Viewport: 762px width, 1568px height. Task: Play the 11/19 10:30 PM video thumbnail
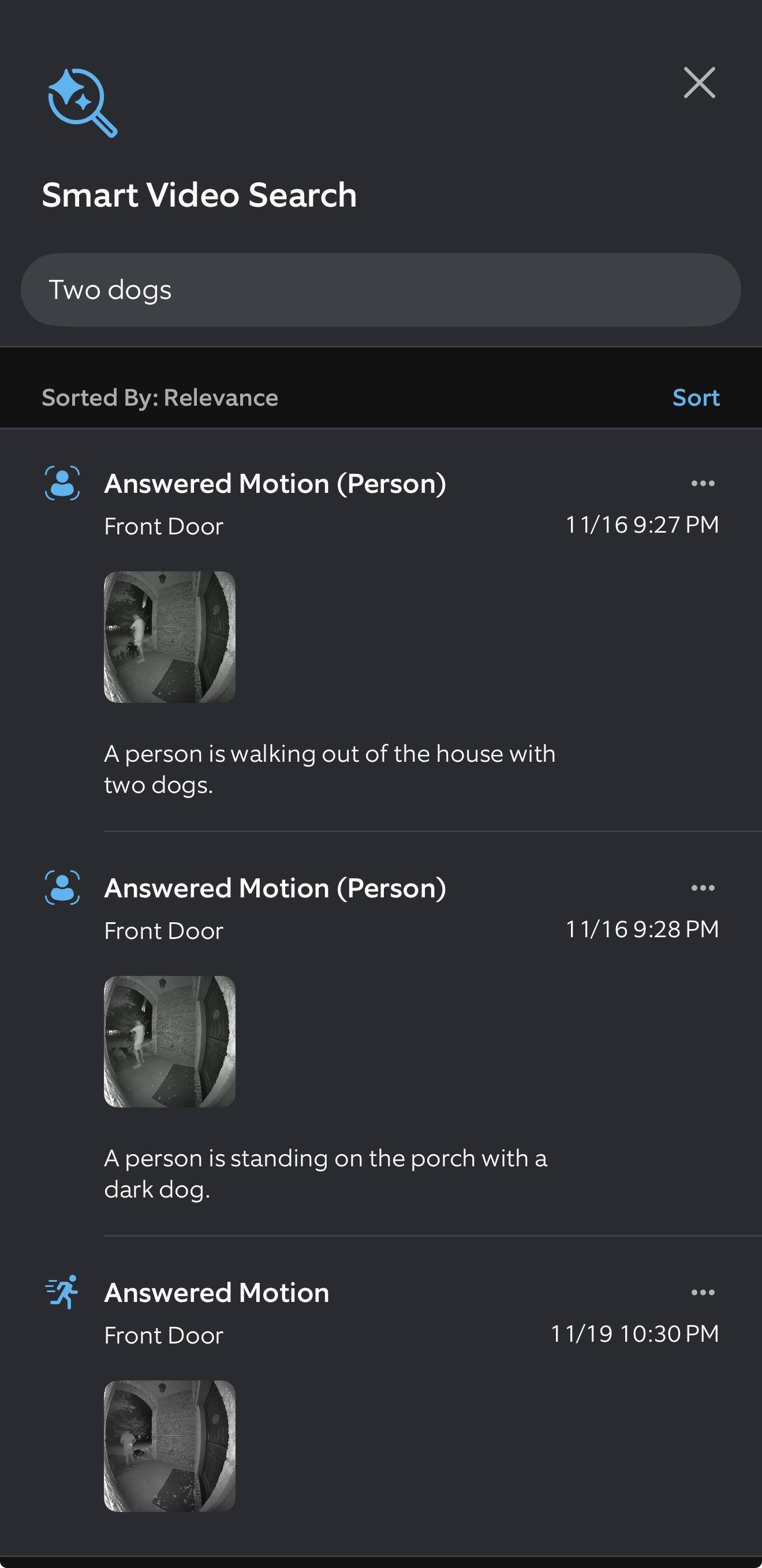point(169,1445)
